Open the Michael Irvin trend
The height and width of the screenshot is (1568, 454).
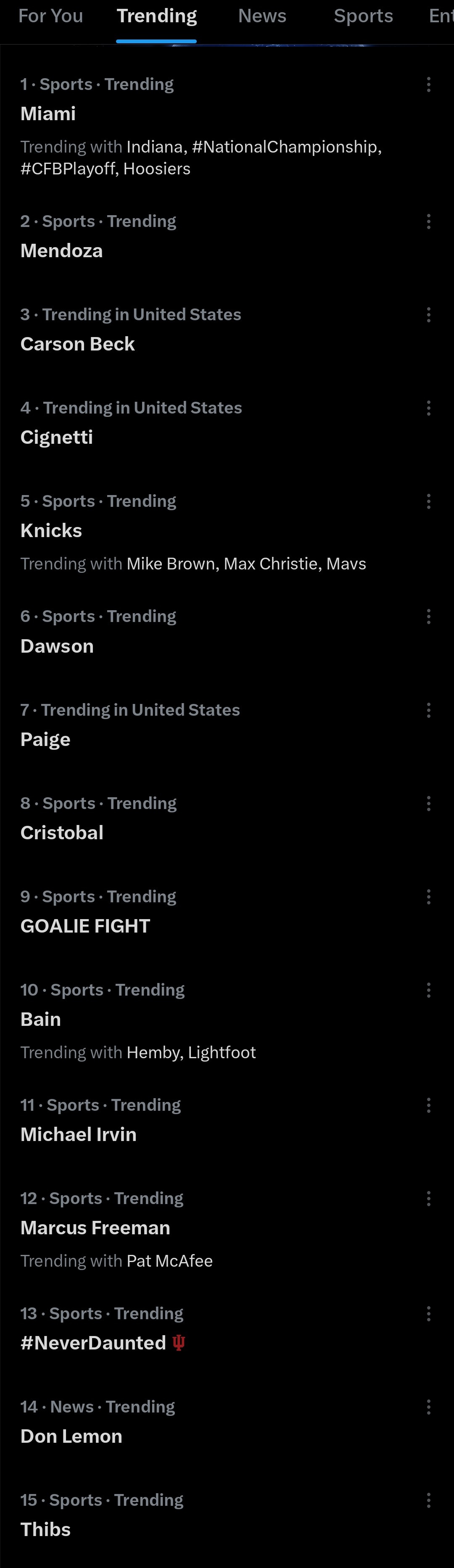(79, 1134)
